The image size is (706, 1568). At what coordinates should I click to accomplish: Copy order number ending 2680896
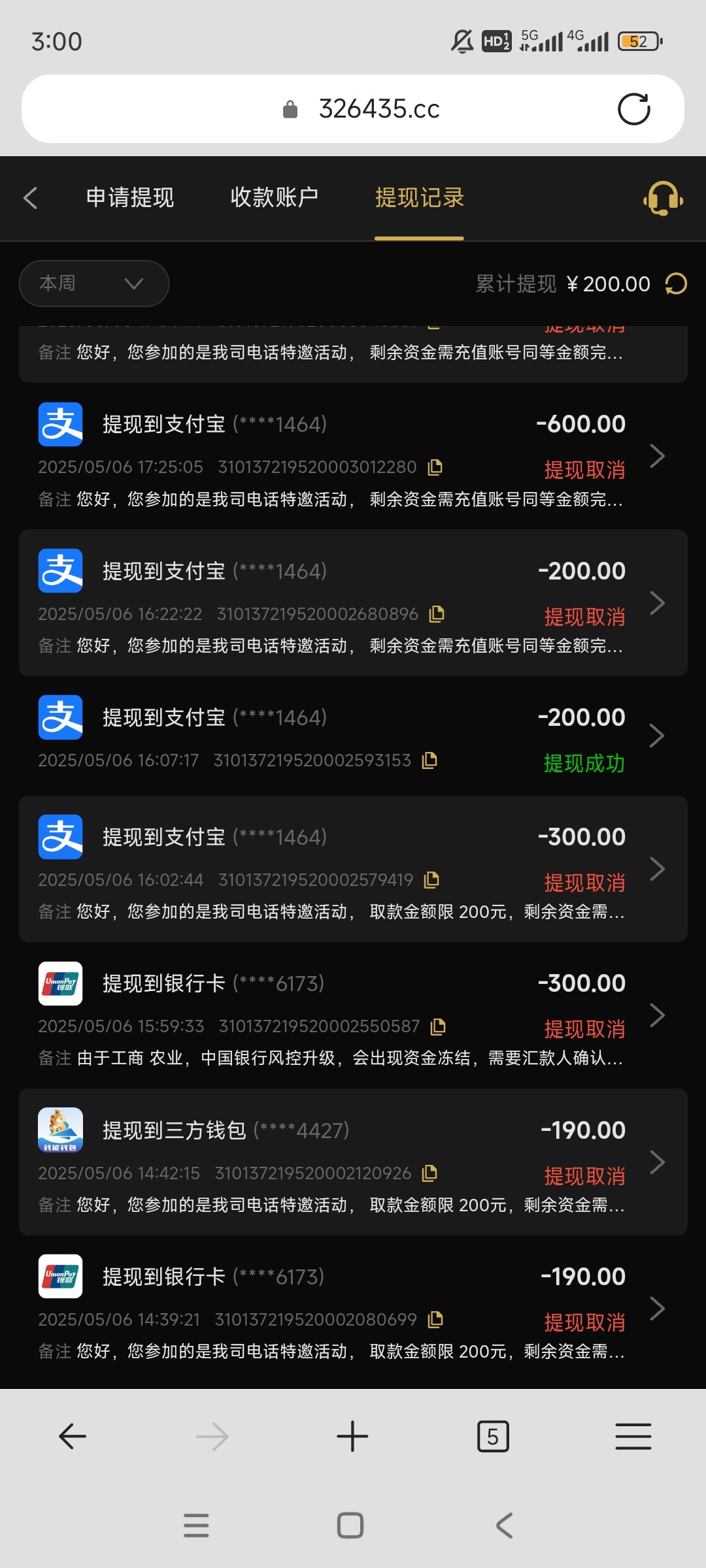click(437, 614)
